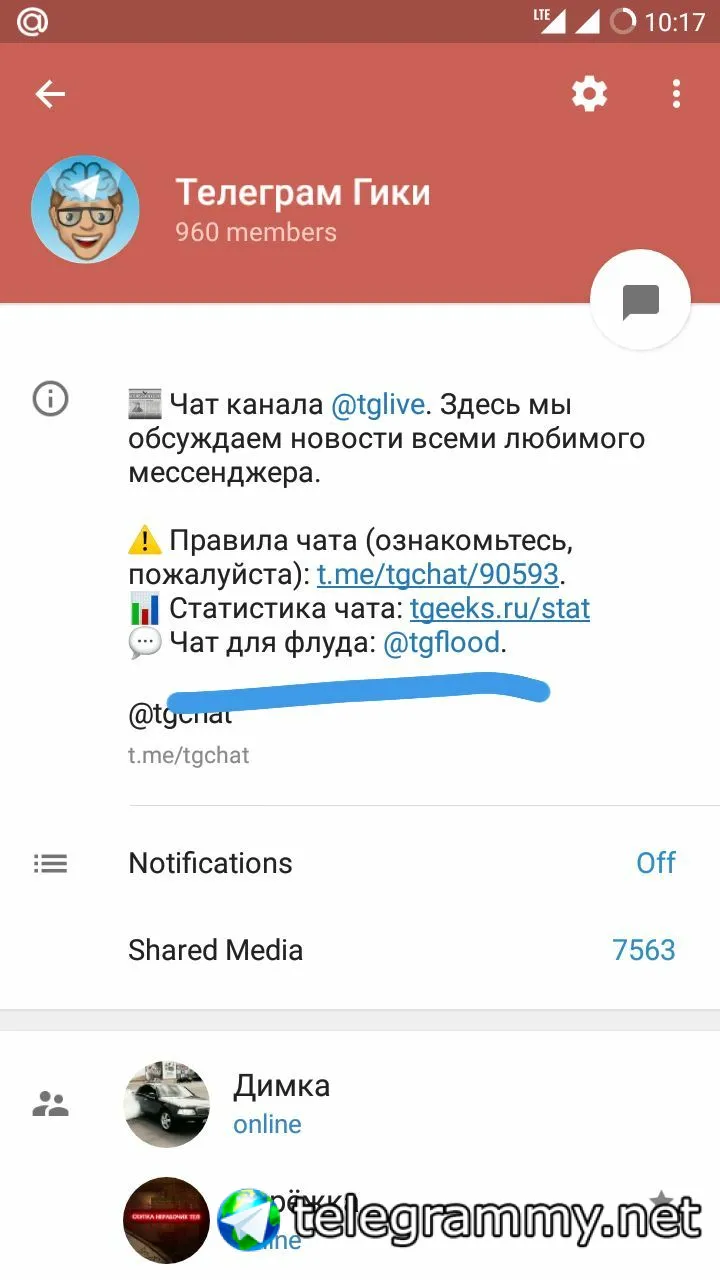Image resolution: width=720 pixels, height=1280 pixels.
Task: Open member Димка's profile
Action: coord(280,1103)
